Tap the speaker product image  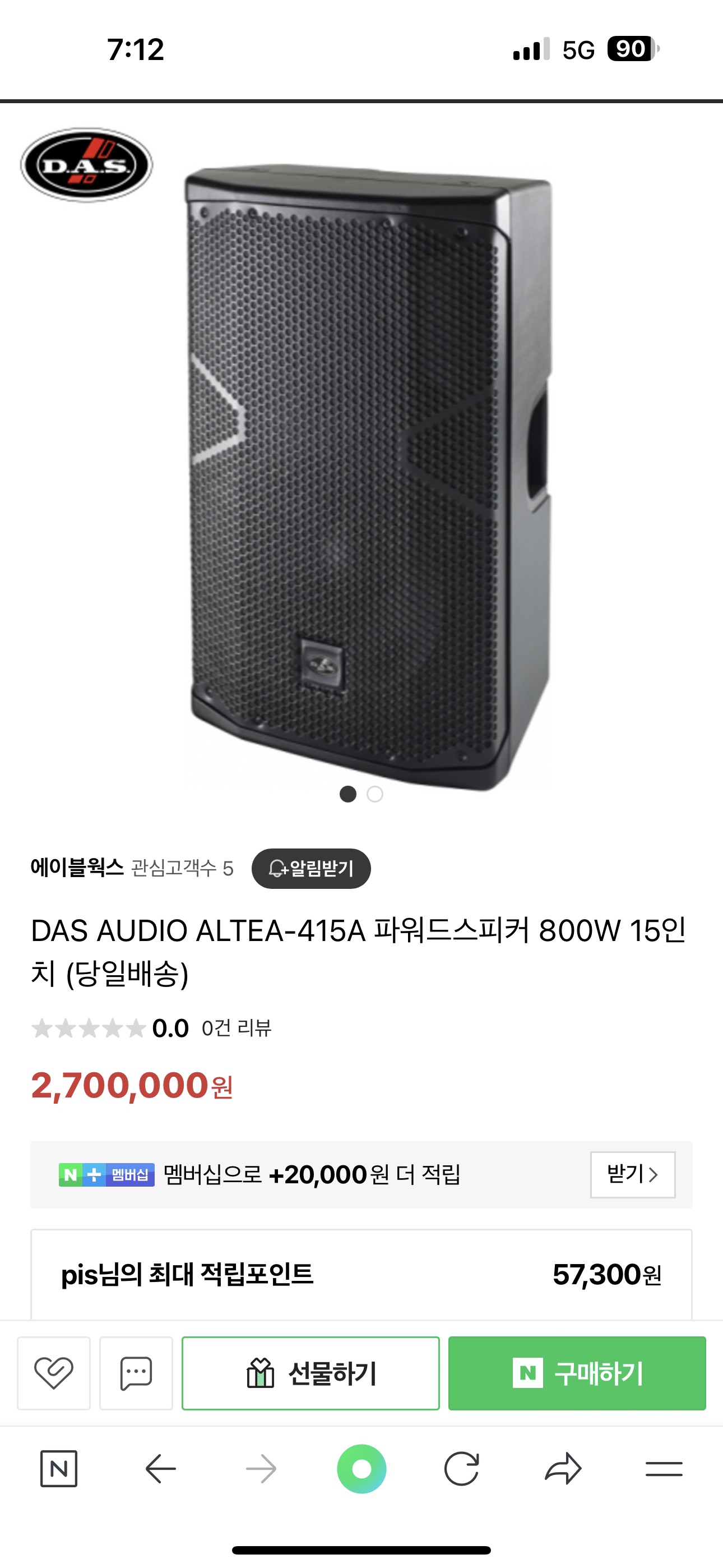(361, 469)
